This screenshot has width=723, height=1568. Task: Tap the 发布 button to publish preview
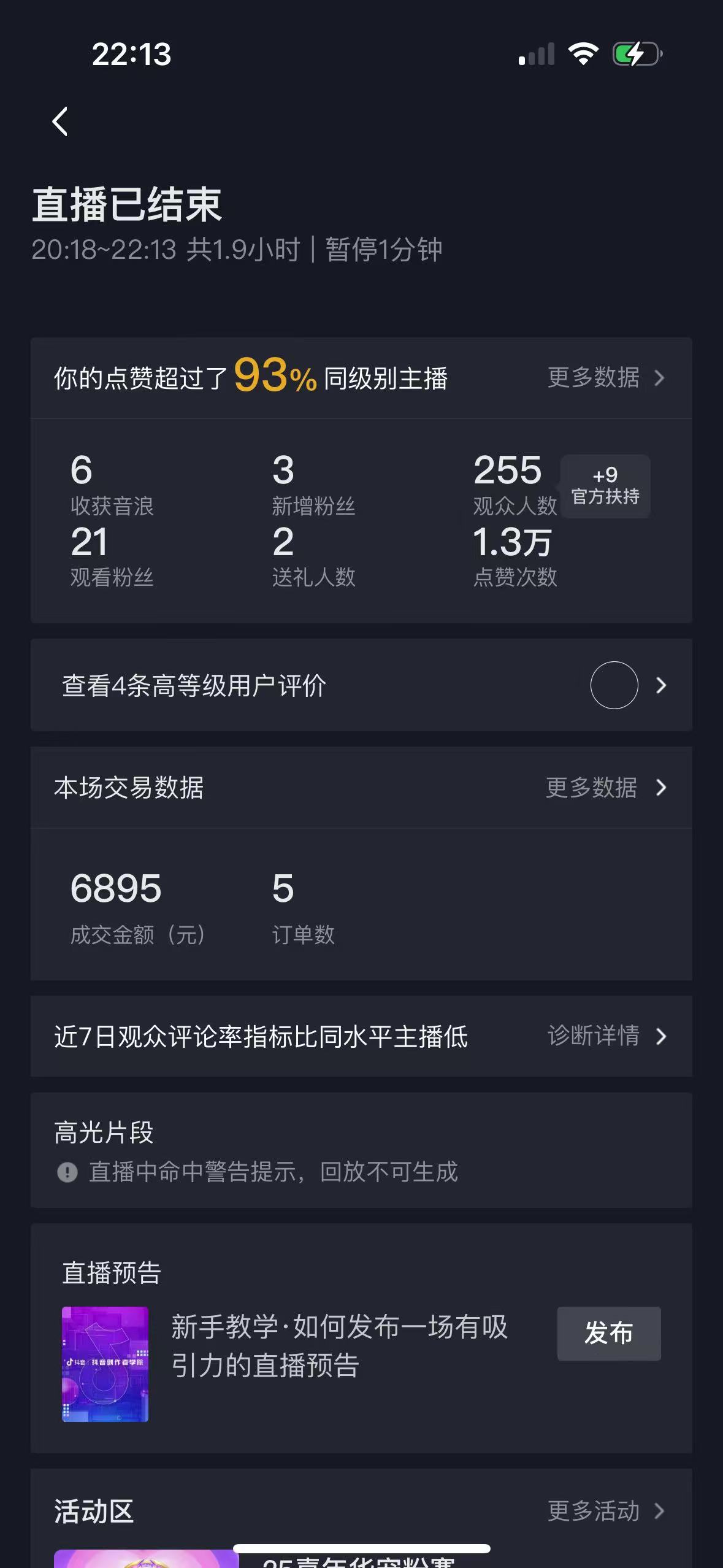click(608, 1333)
